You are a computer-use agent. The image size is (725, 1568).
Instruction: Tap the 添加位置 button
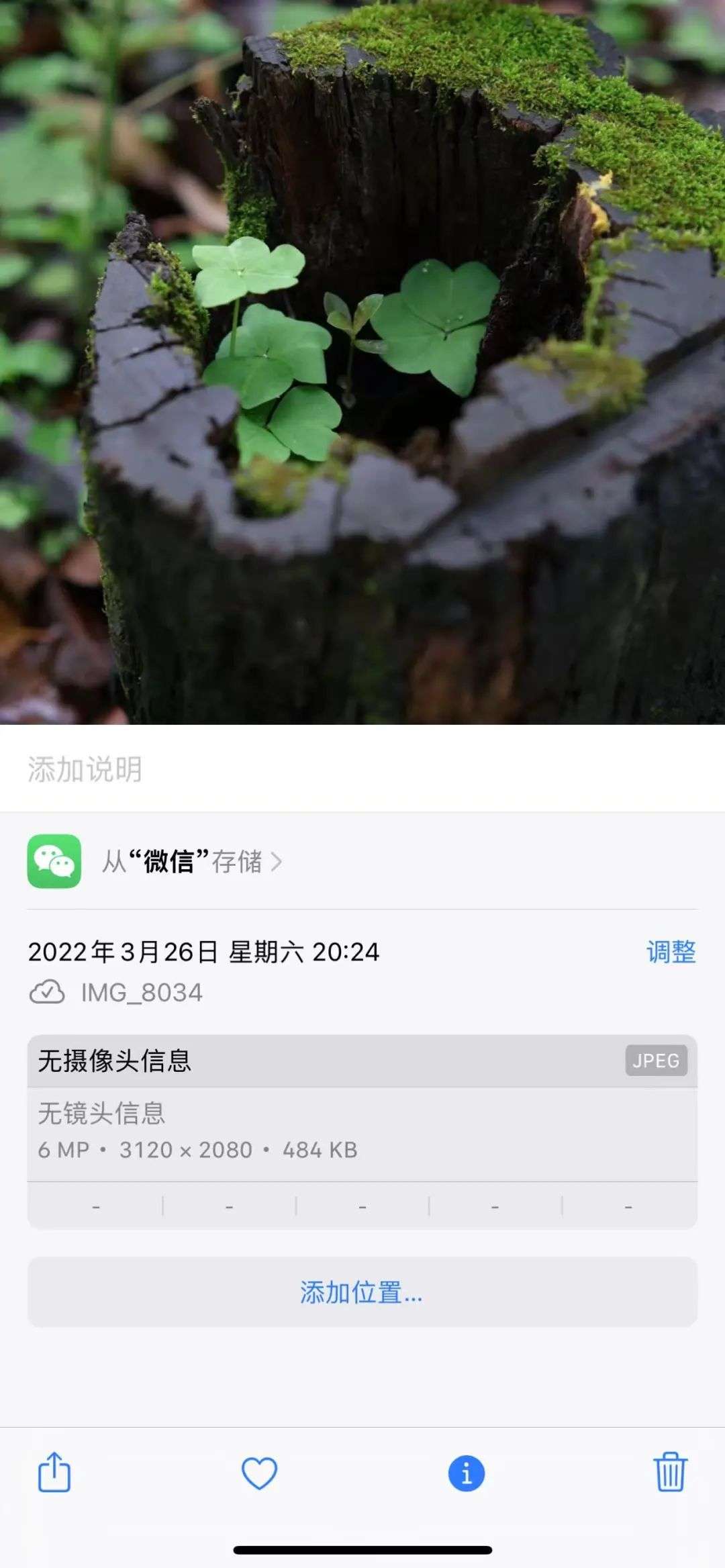[362, 1292]
